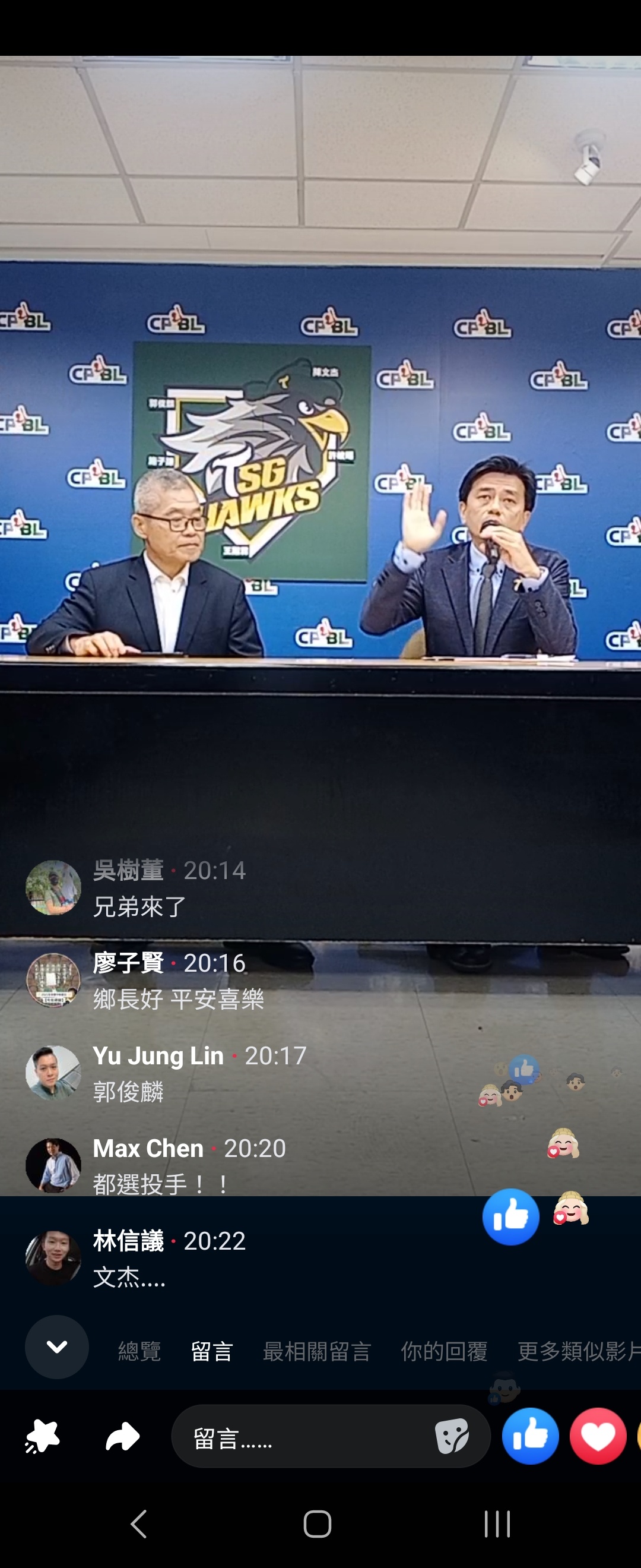Select the 留言 tab

pyautogui.click(x=212, y=1351)
